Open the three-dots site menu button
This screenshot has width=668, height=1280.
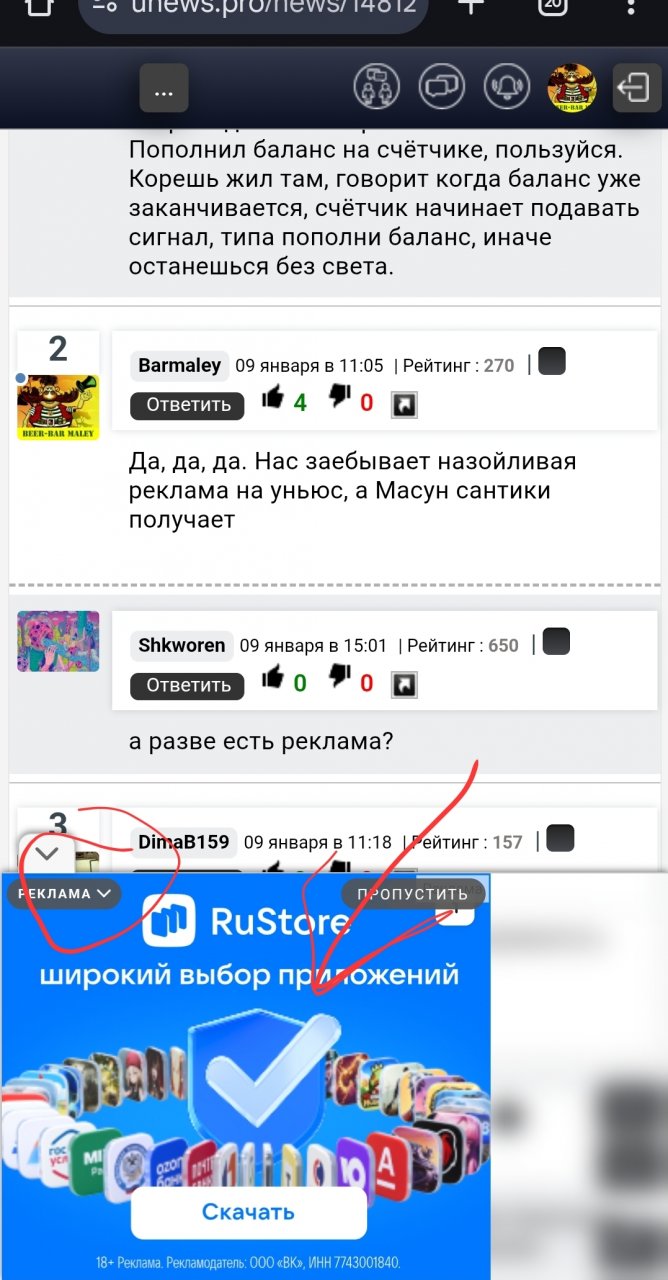164,89
